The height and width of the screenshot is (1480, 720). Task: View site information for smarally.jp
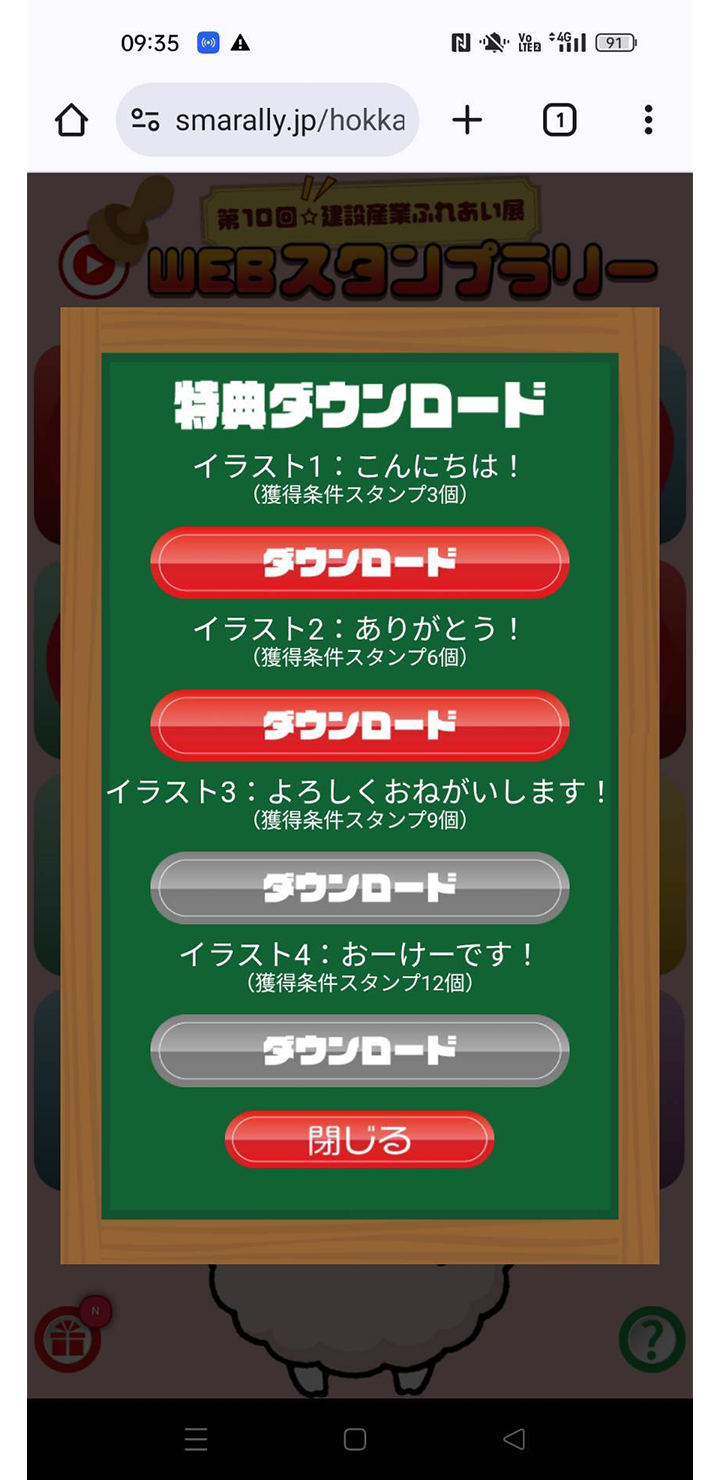(146, 121)
